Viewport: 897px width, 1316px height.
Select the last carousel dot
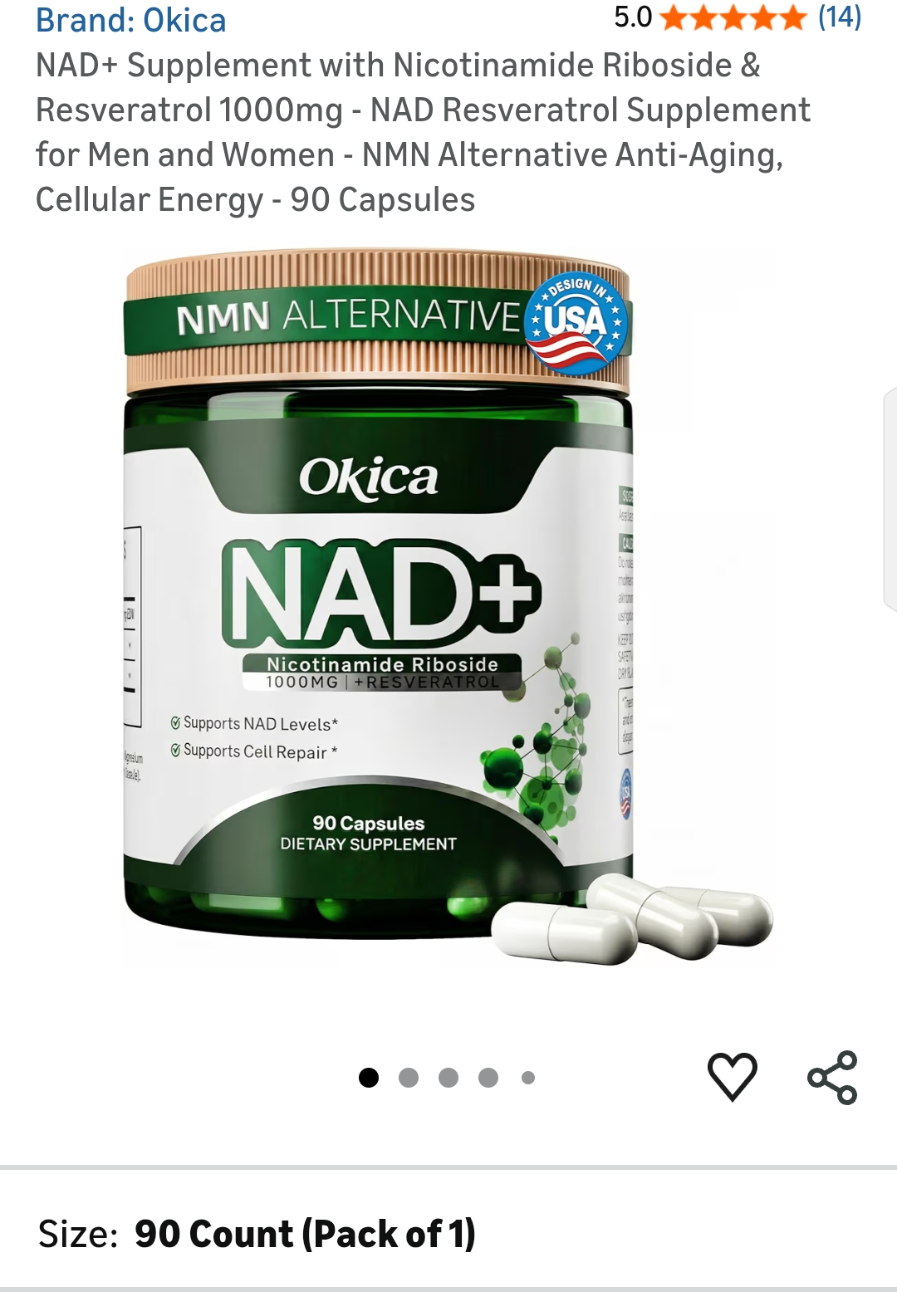(x=527, y=1076)
